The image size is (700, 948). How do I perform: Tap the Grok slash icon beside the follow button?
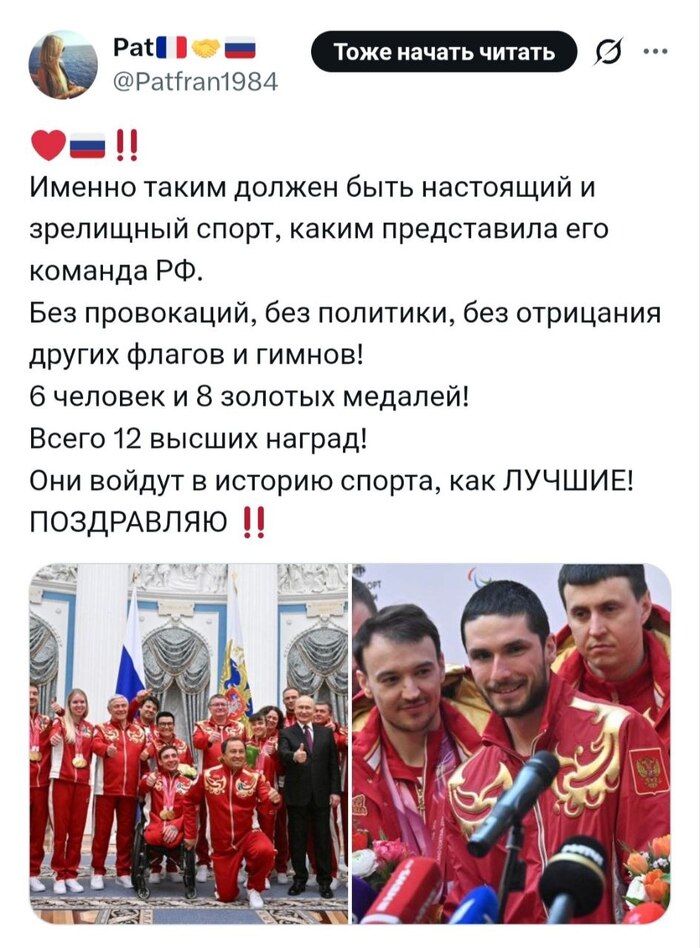tap(607, 52)
